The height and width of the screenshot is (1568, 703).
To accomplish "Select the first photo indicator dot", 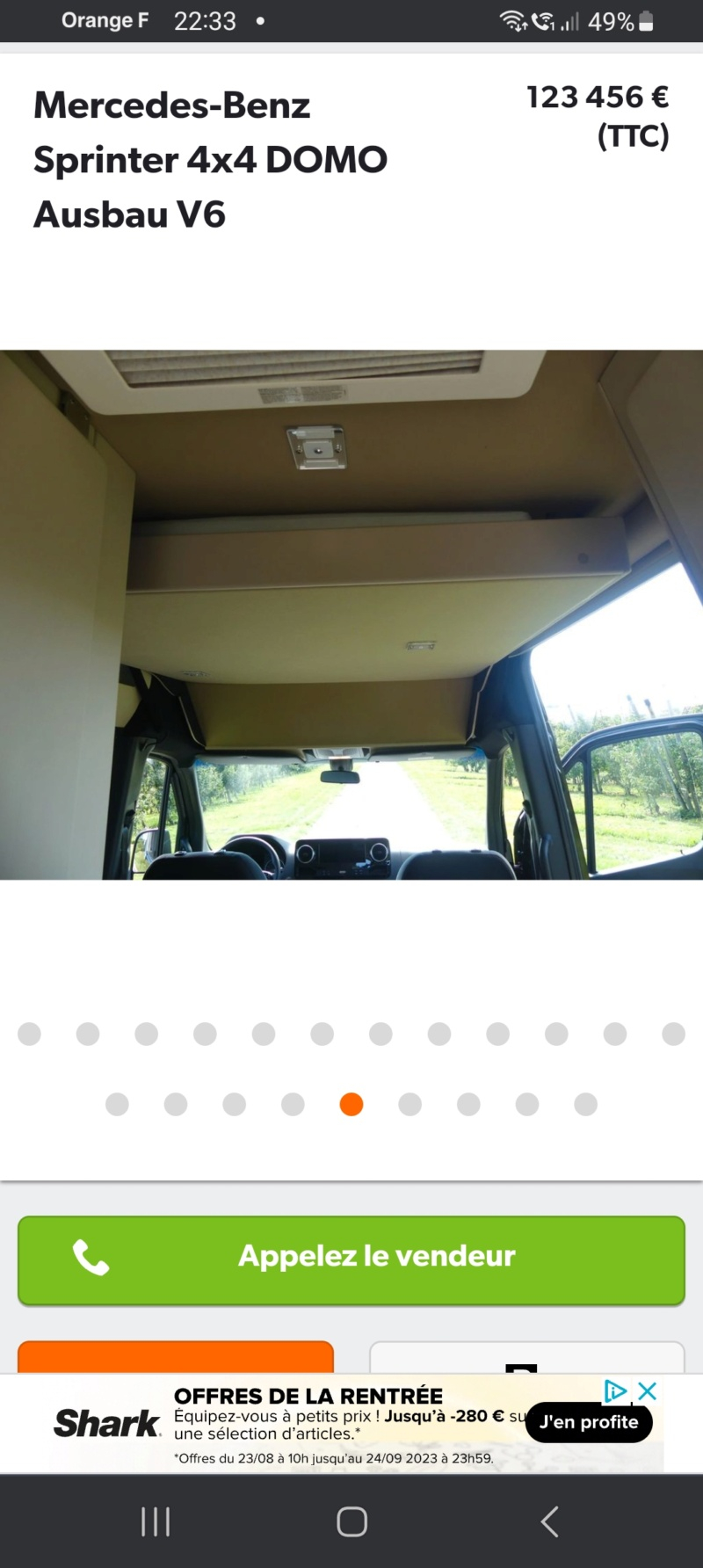I will click(29, 1034).
